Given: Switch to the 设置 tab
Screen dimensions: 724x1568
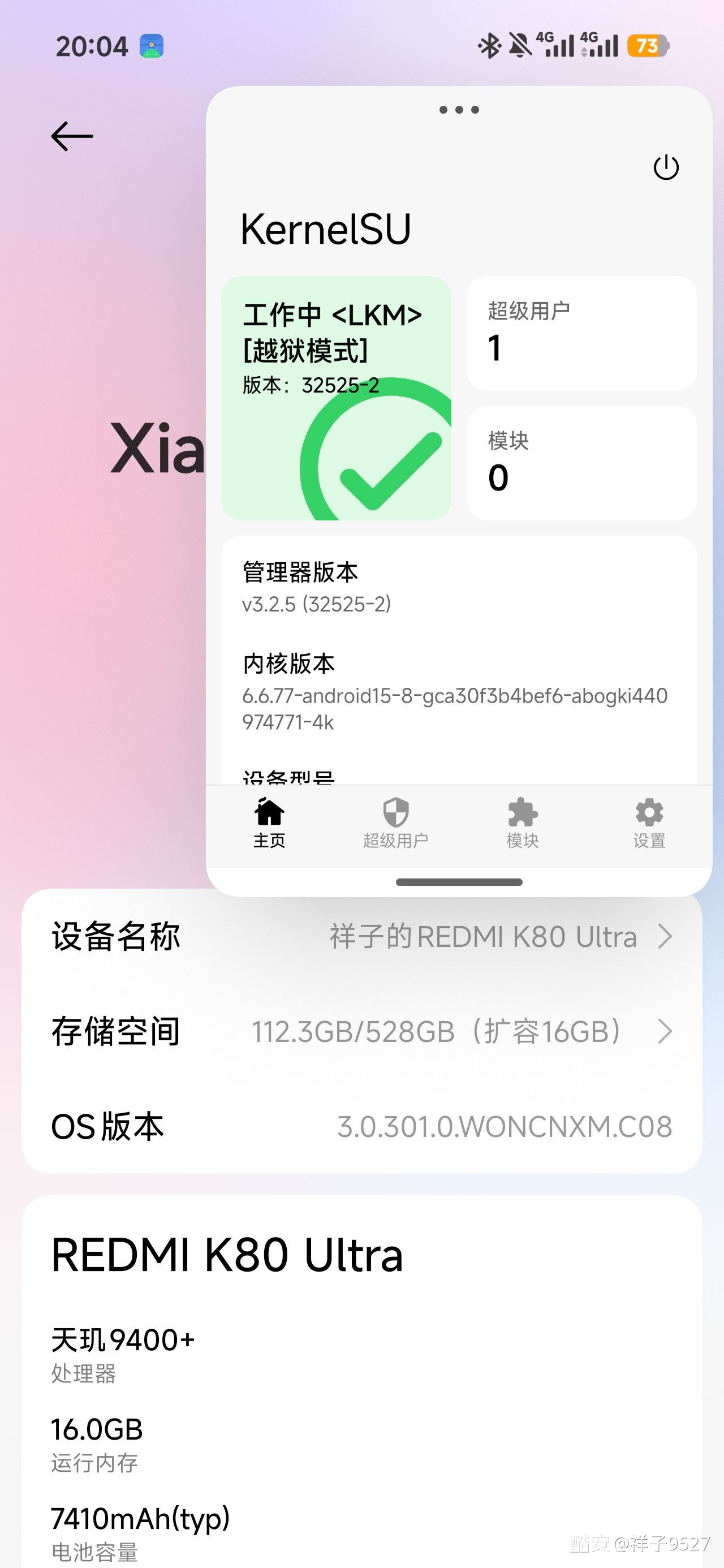Looking at the screenshot, I should tap(649, 824).
